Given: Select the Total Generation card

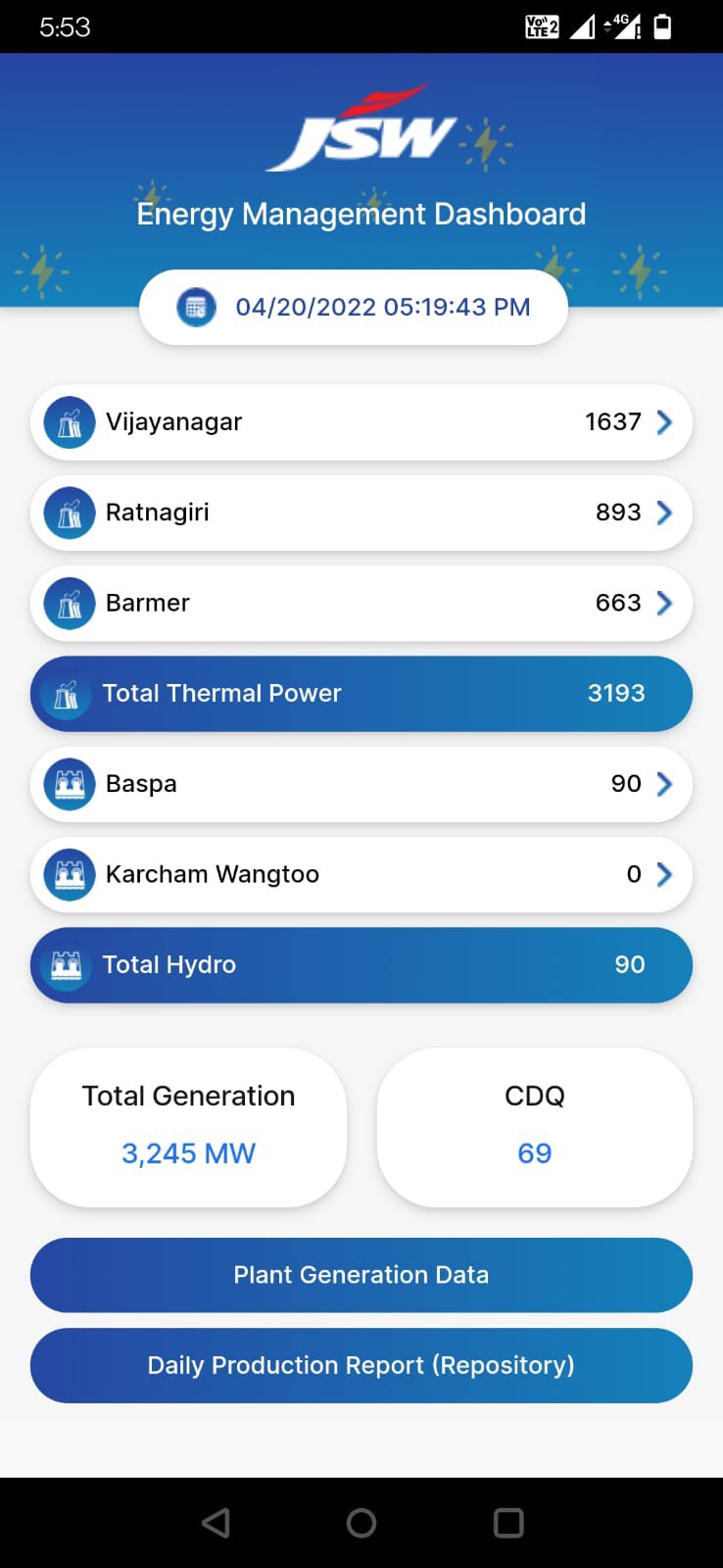Looking at the screenshot, I should pos(187,1127).
